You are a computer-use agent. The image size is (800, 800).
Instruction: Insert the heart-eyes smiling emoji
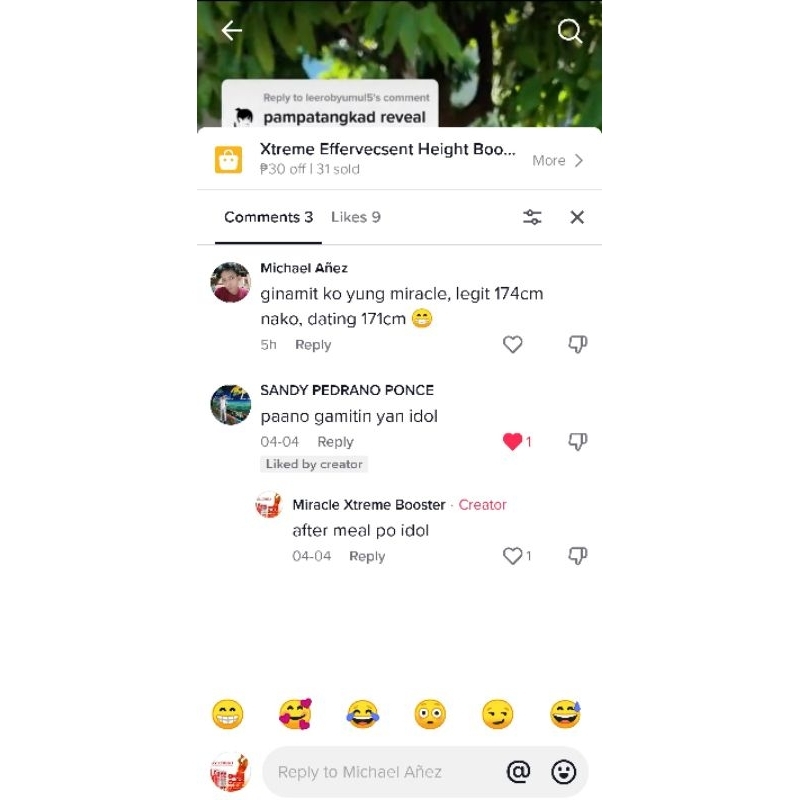click(295, 714)
